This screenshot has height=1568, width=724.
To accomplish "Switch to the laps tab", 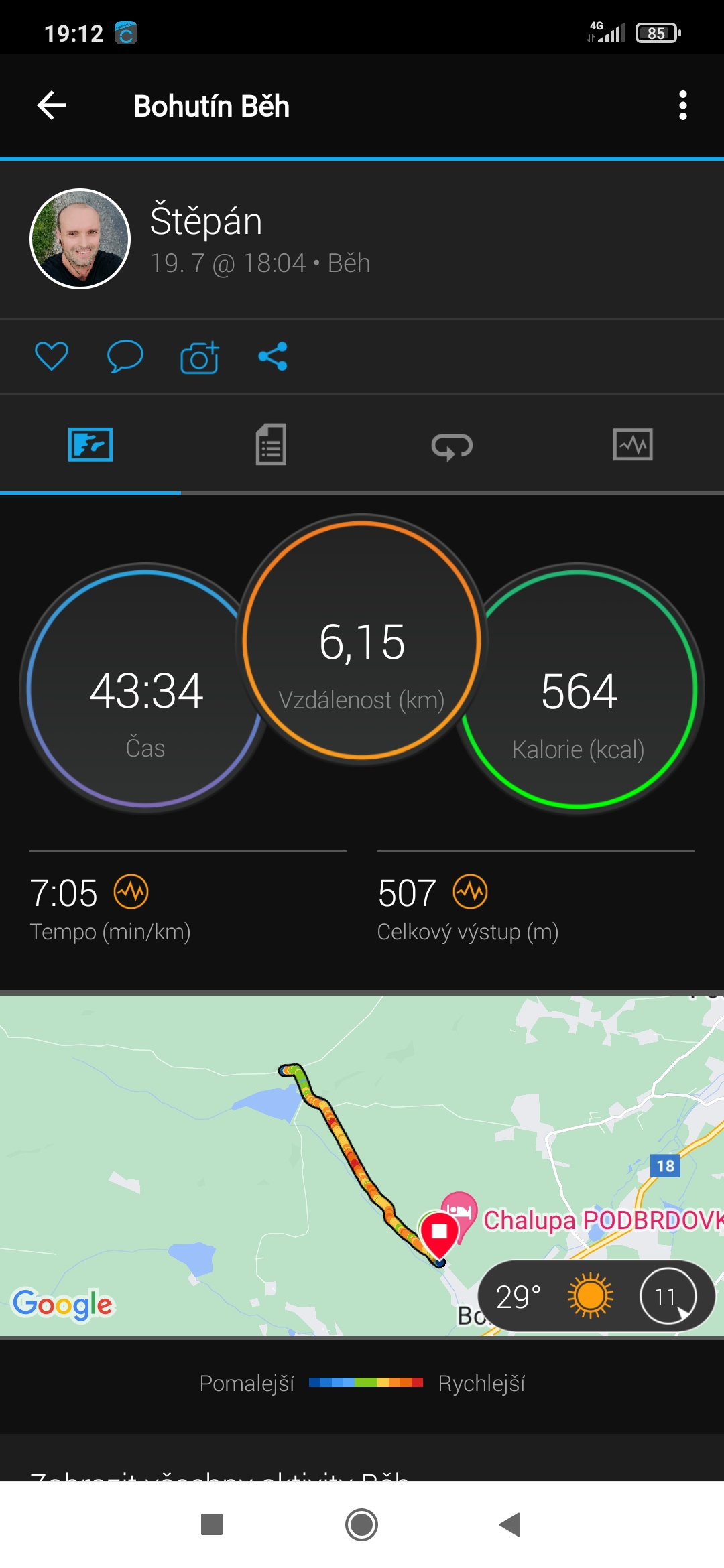I will [452, 446].
